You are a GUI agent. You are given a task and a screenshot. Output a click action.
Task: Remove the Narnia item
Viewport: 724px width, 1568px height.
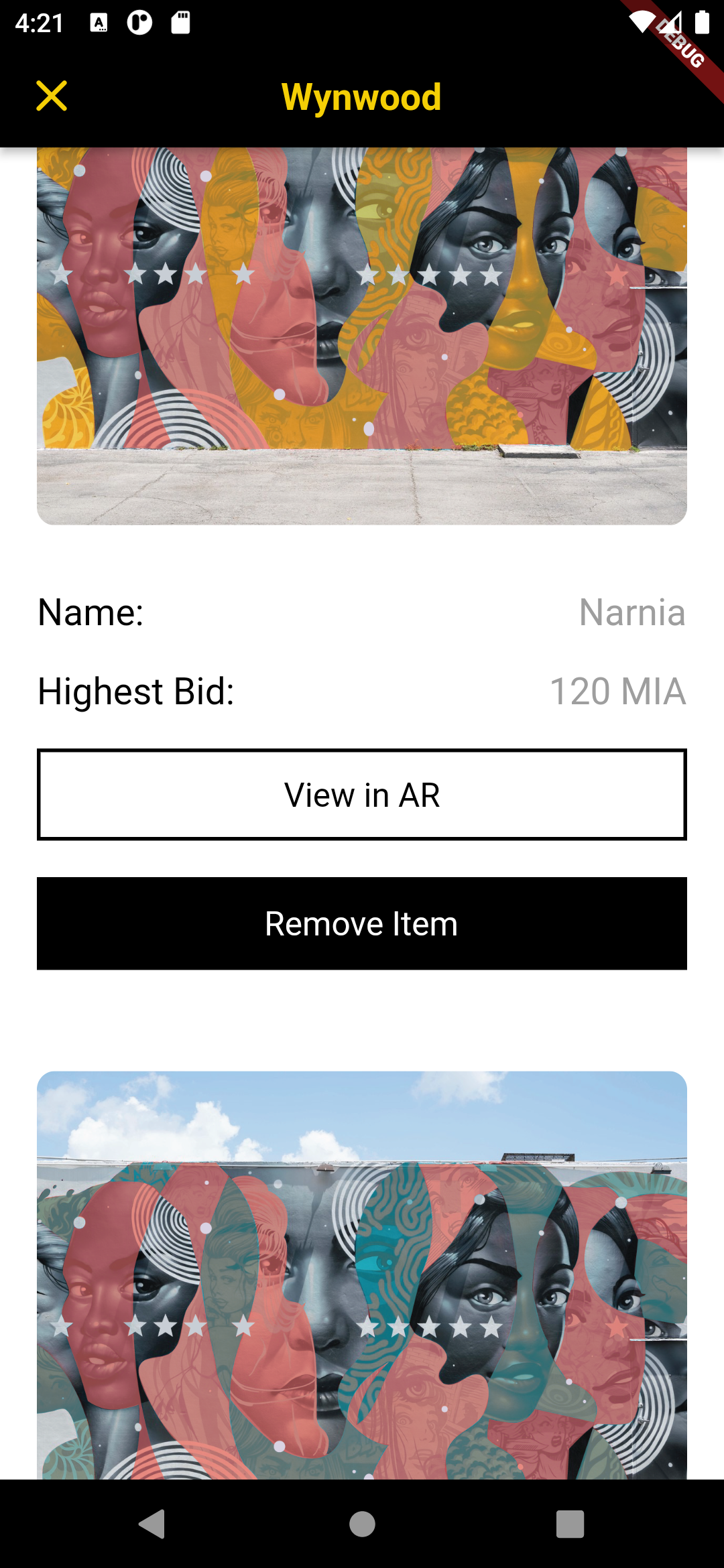pos(362,923)
